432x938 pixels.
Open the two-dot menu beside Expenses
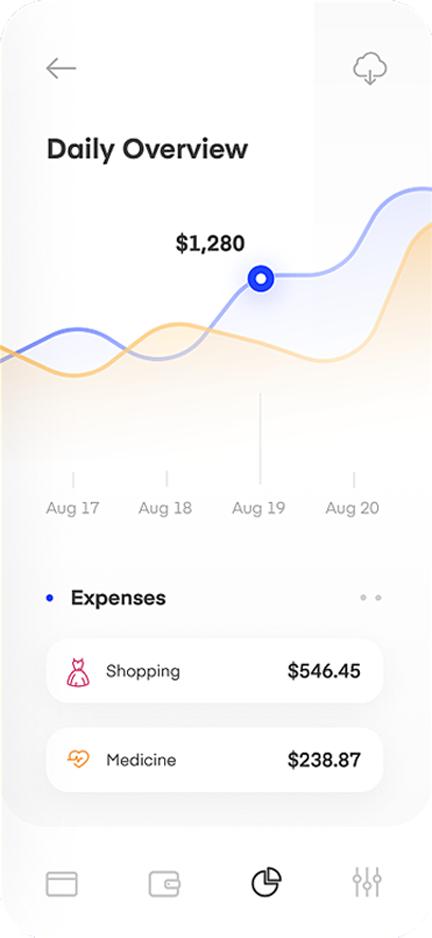[370, 598]
